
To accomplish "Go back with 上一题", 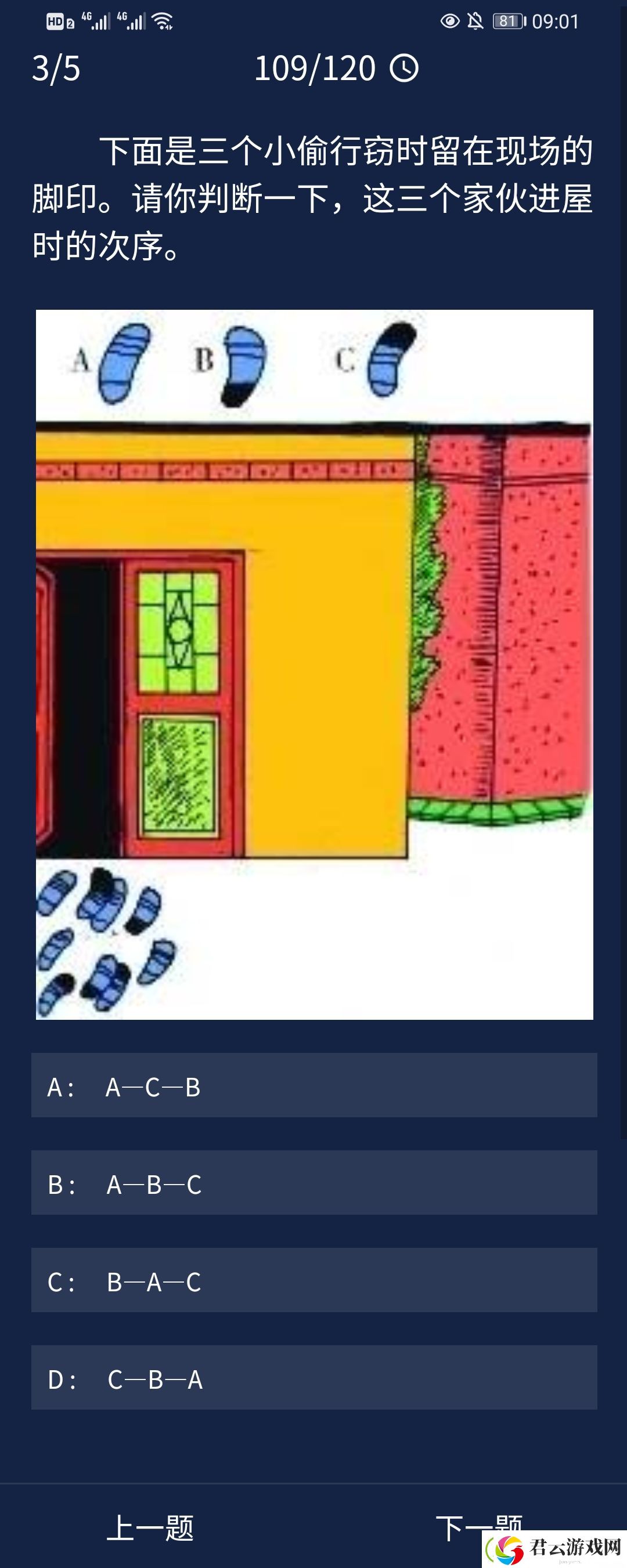I will (150, 1529).
